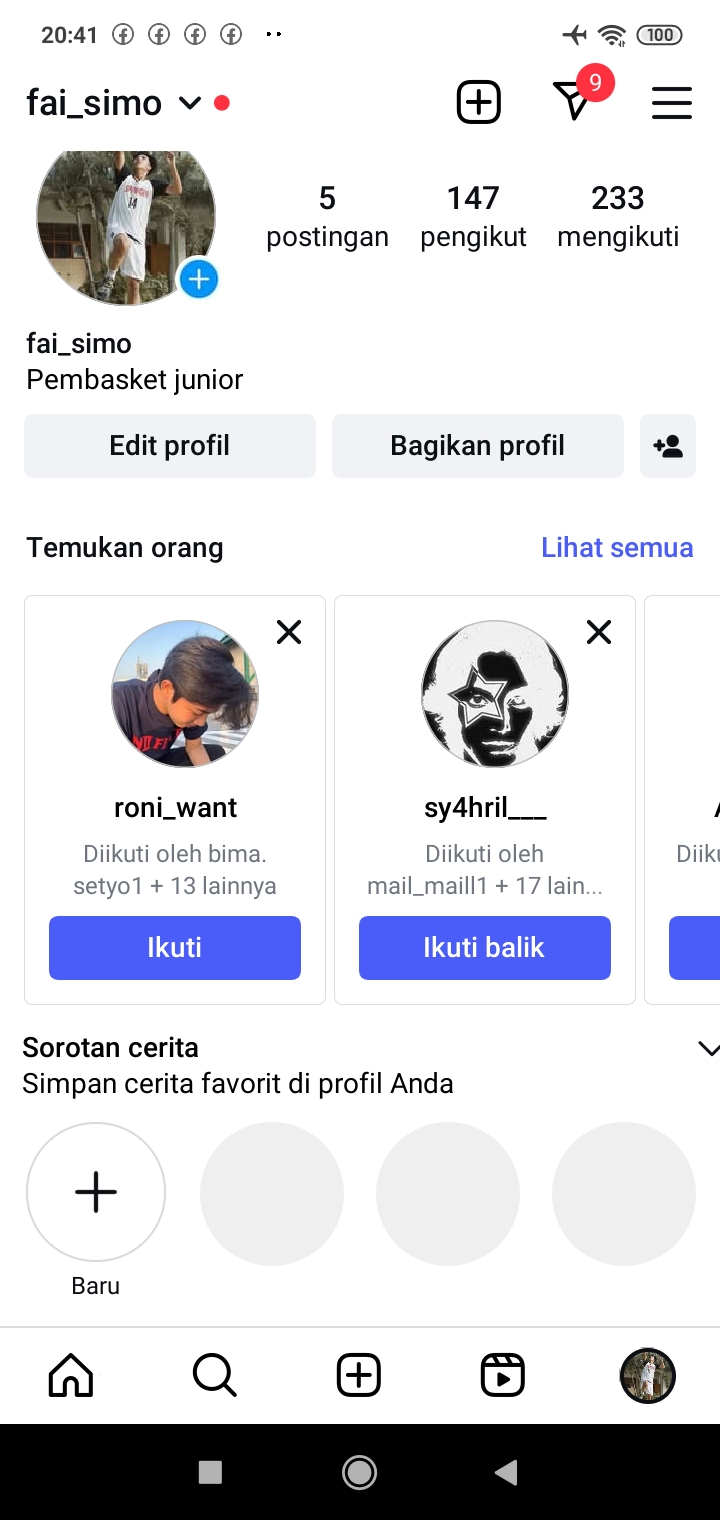Dismiss the sy4hril___ suggestion
The image size is (720, 1520).
[599, 632]
